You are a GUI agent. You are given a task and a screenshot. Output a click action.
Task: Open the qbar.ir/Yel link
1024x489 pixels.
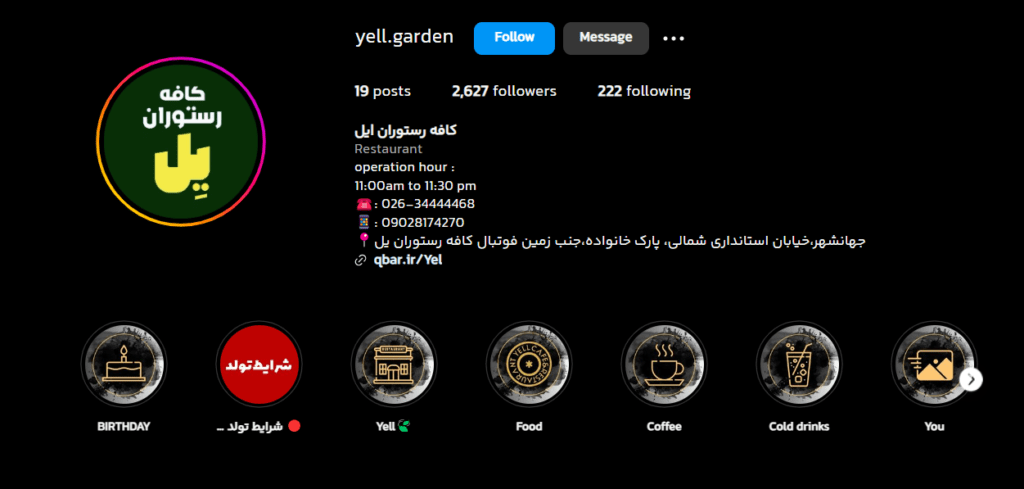[x=406, y=260]
